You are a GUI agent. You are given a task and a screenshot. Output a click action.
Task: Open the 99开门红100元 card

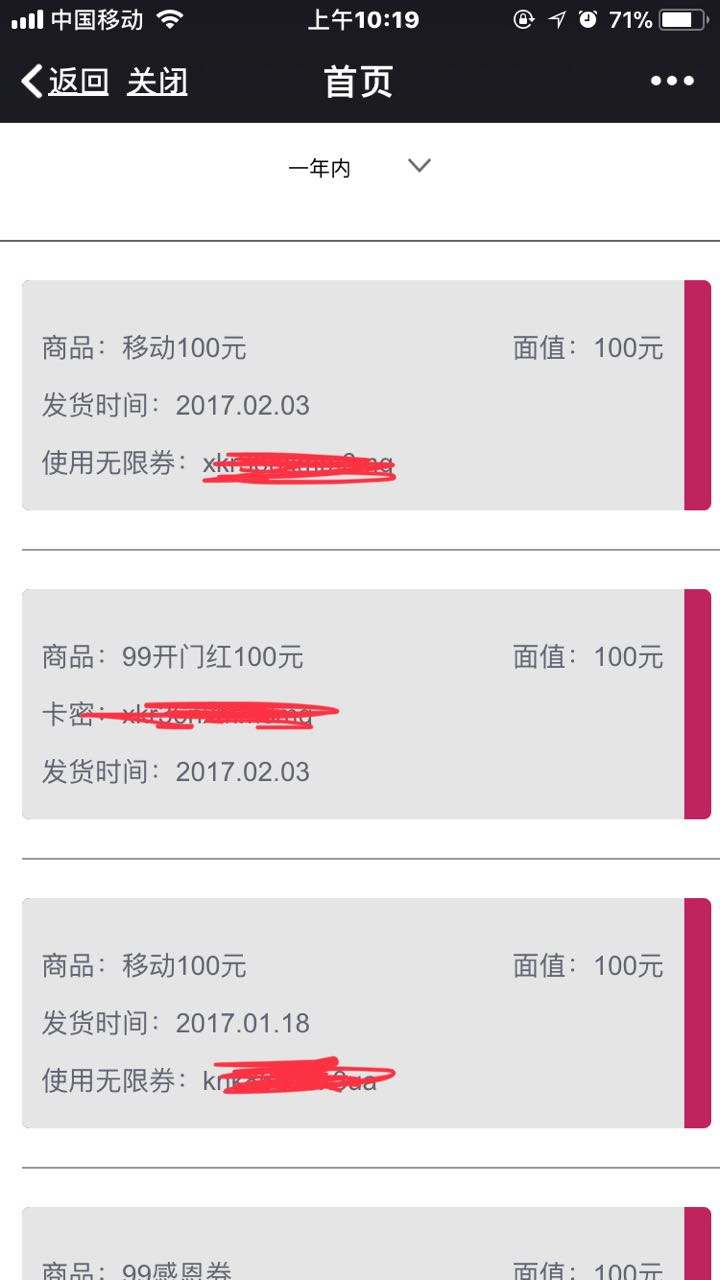click(x=354, y=704)
